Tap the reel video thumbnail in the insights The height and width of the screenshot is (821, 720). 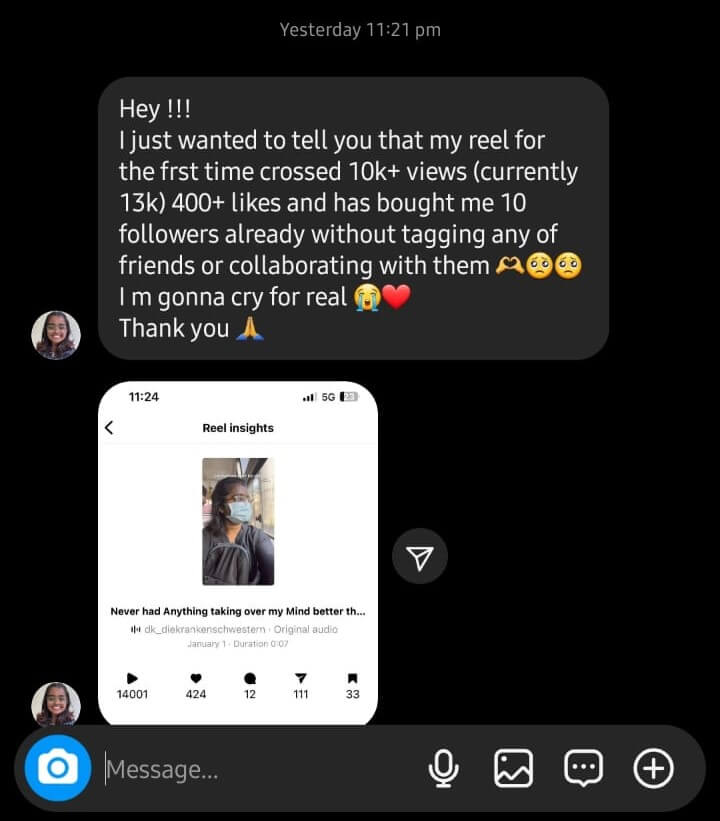tap(238, 519)
